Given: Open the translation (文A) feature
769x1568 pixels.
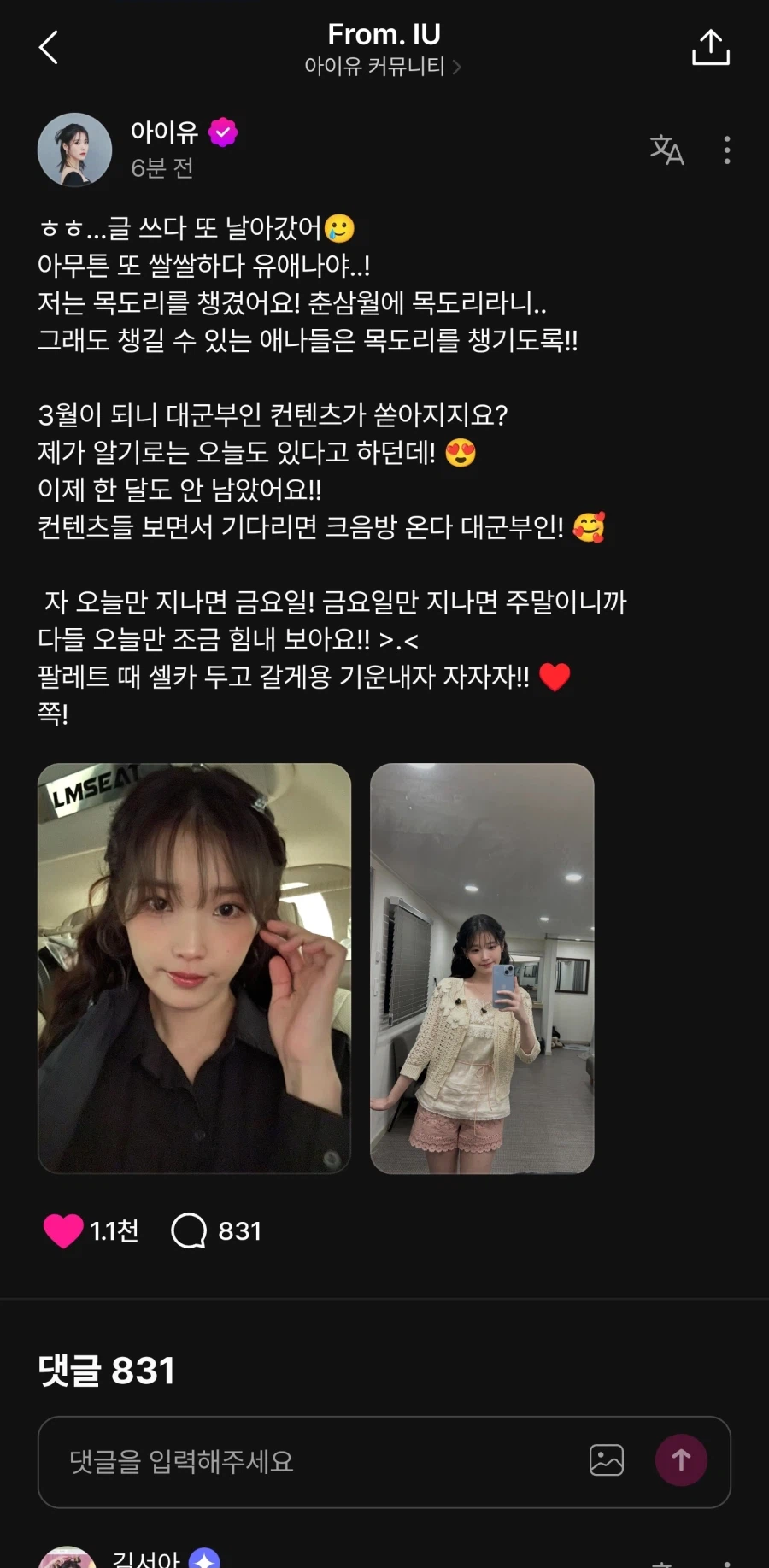Looking at the screenshot, I should [668, 150].
